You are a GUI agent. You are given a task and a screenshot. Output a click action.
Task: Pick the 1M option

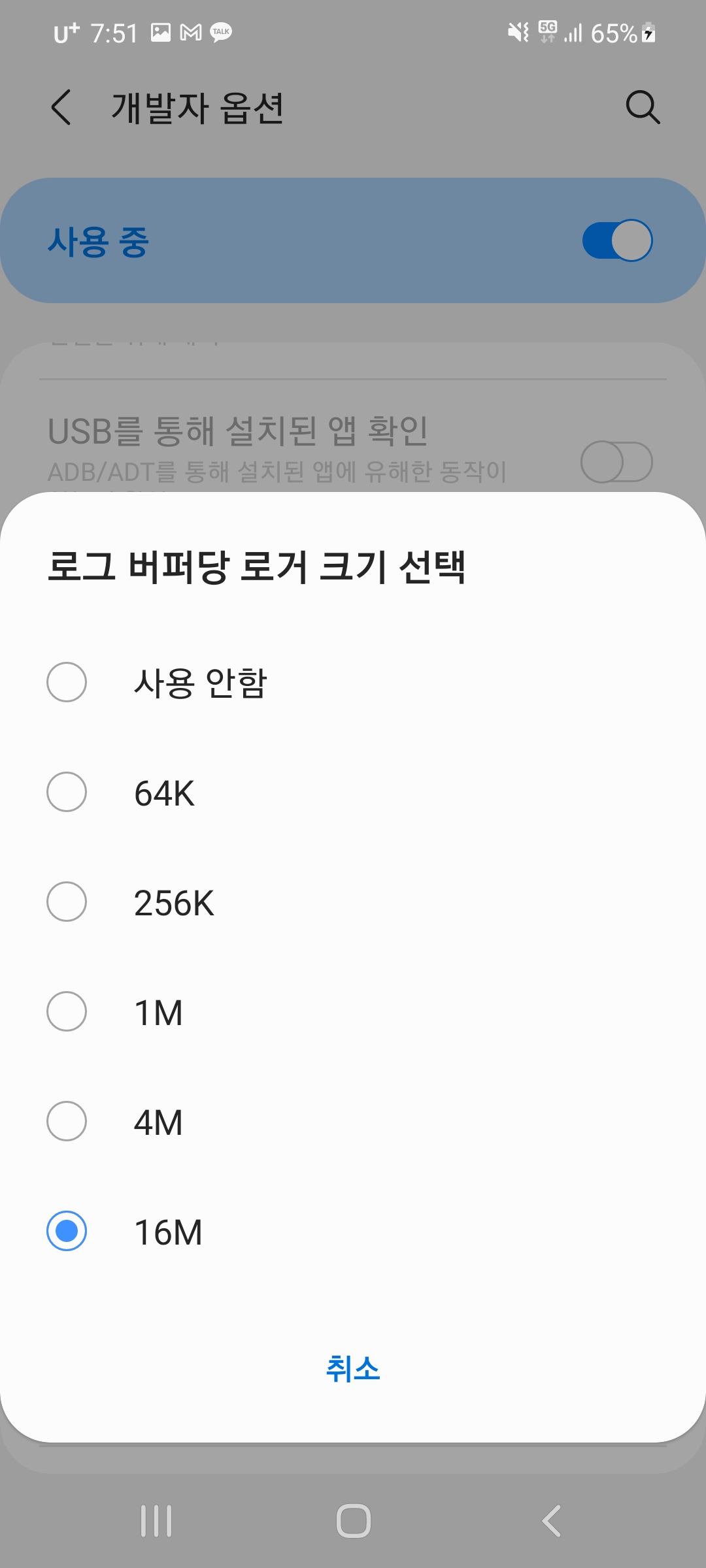click(x=353, y=1011)
